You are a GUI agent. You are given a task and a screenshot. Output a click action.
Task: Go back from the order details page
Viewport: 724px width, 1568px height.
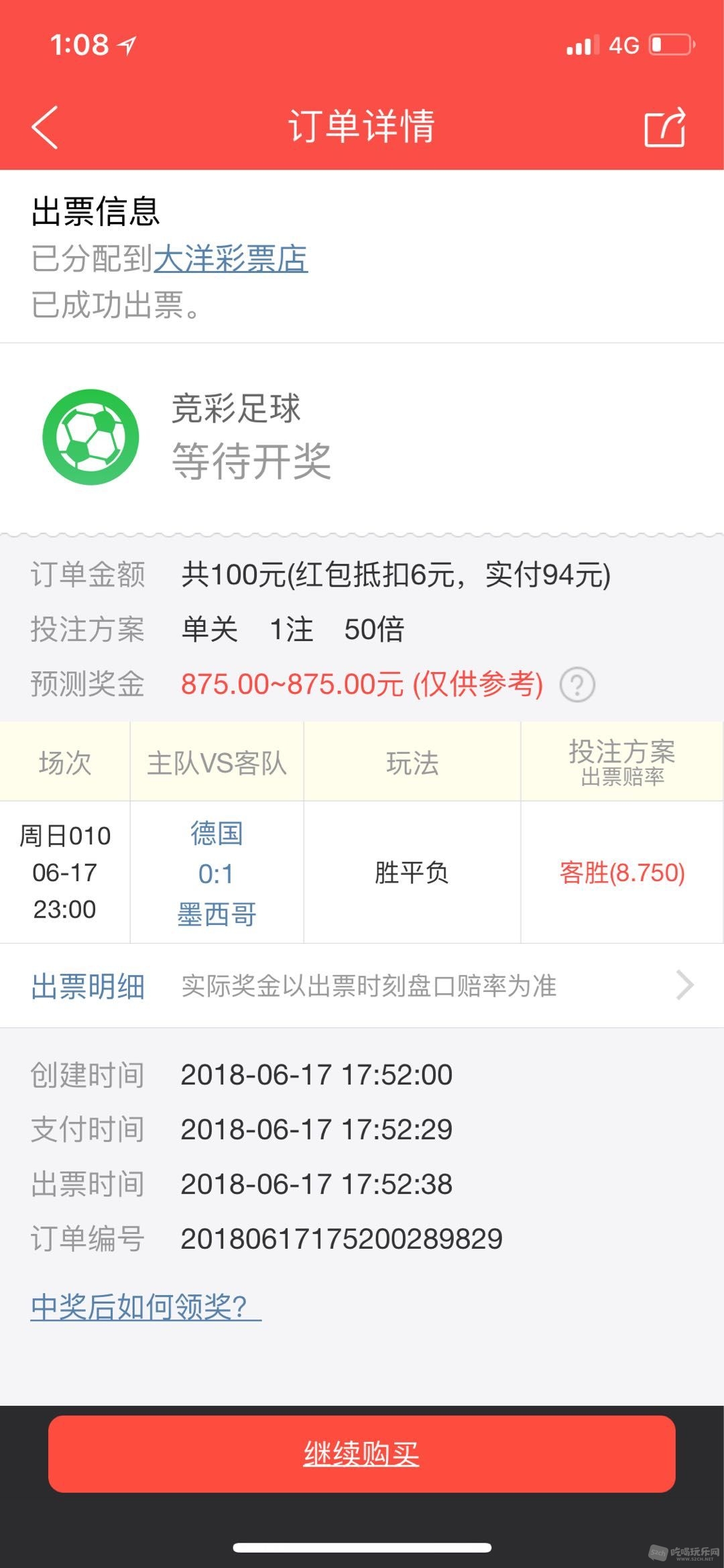pos(46,127)
